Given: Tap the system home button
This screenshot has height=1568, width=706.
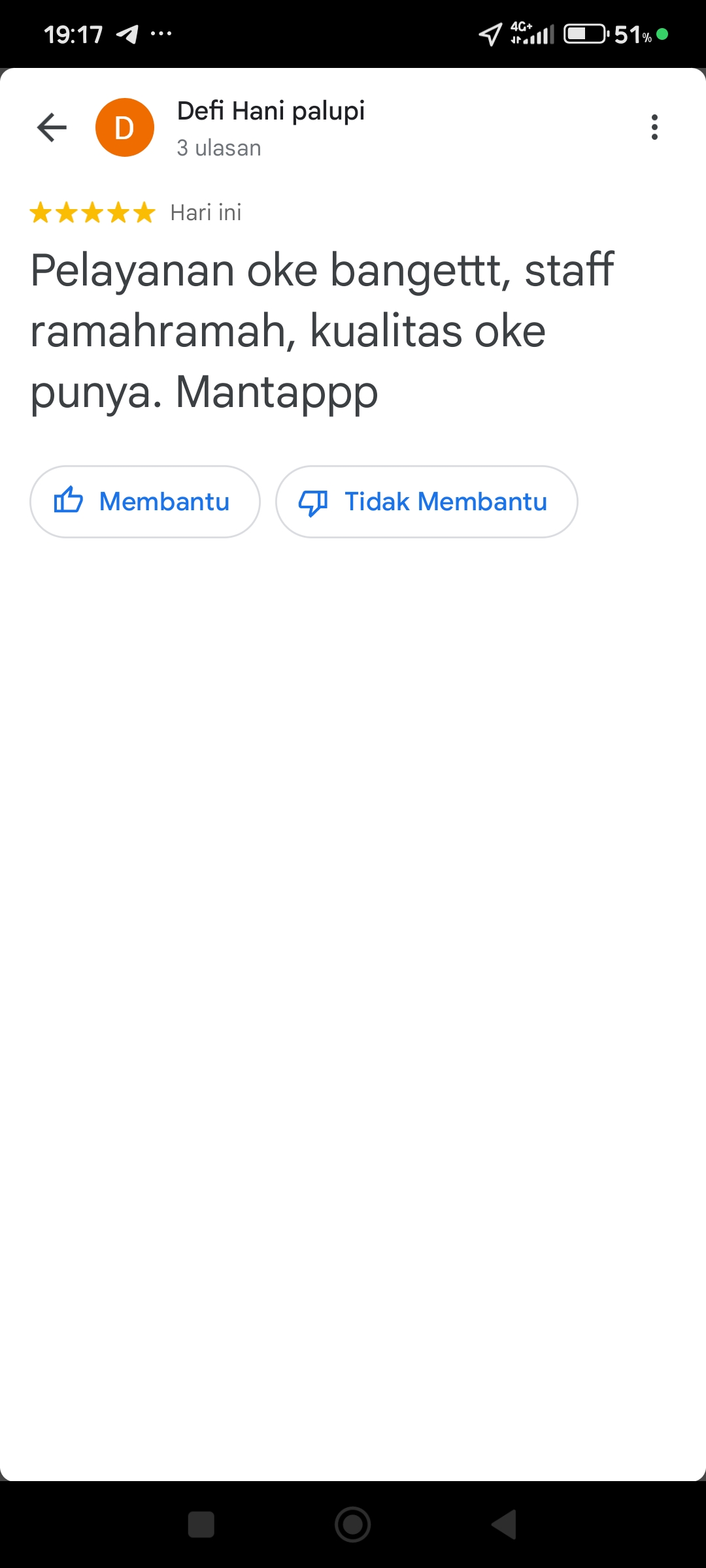Looking at the screenshot, I should (353, 1524).
